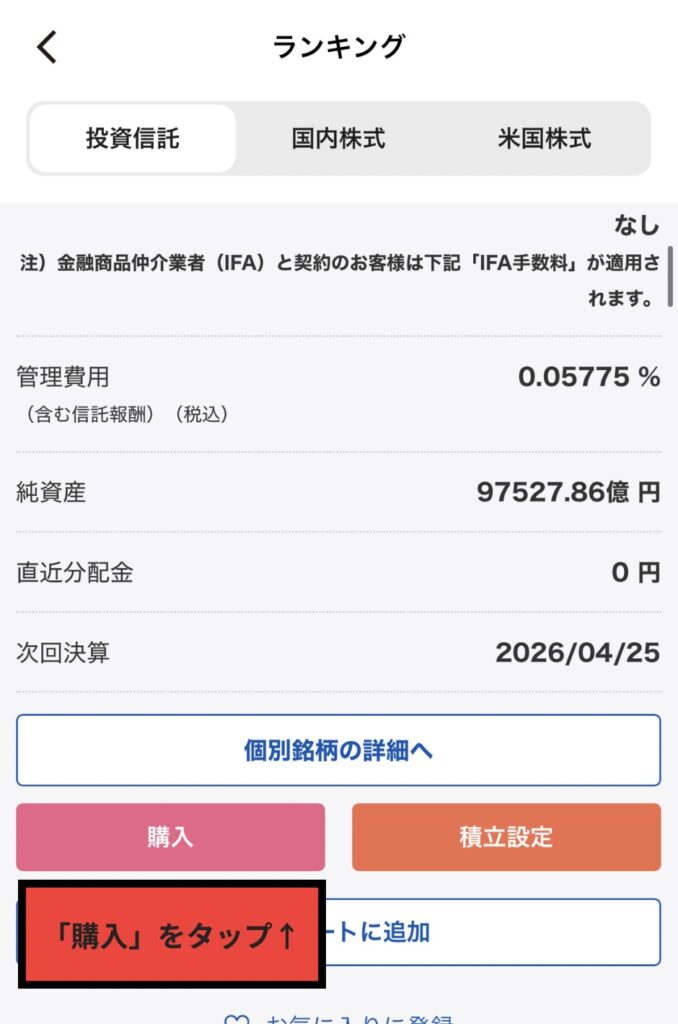Switch to the 国内株式 tab
The image size is (678, 1024).
pyautogui.click(x=339, y=139)
